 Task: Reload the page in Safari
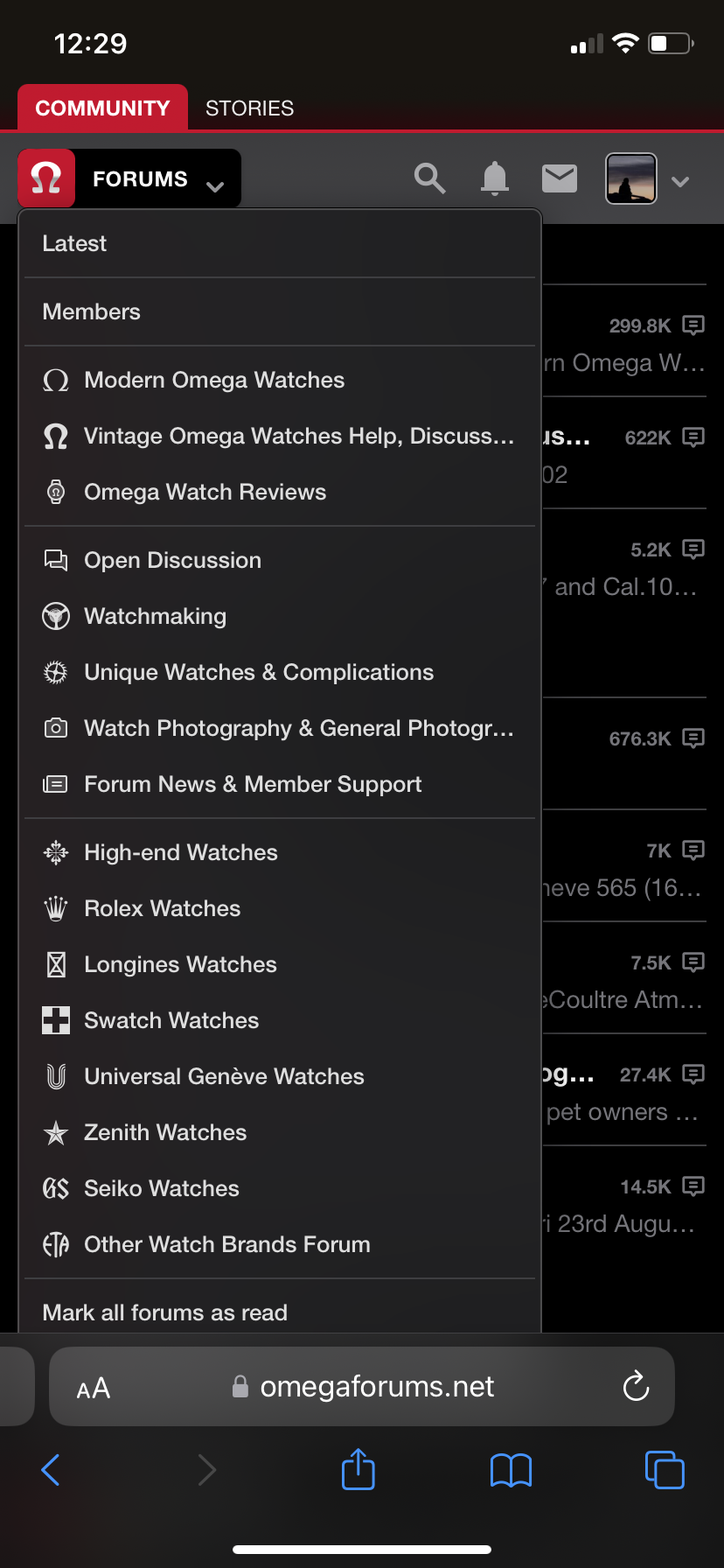click(636, 1387)
